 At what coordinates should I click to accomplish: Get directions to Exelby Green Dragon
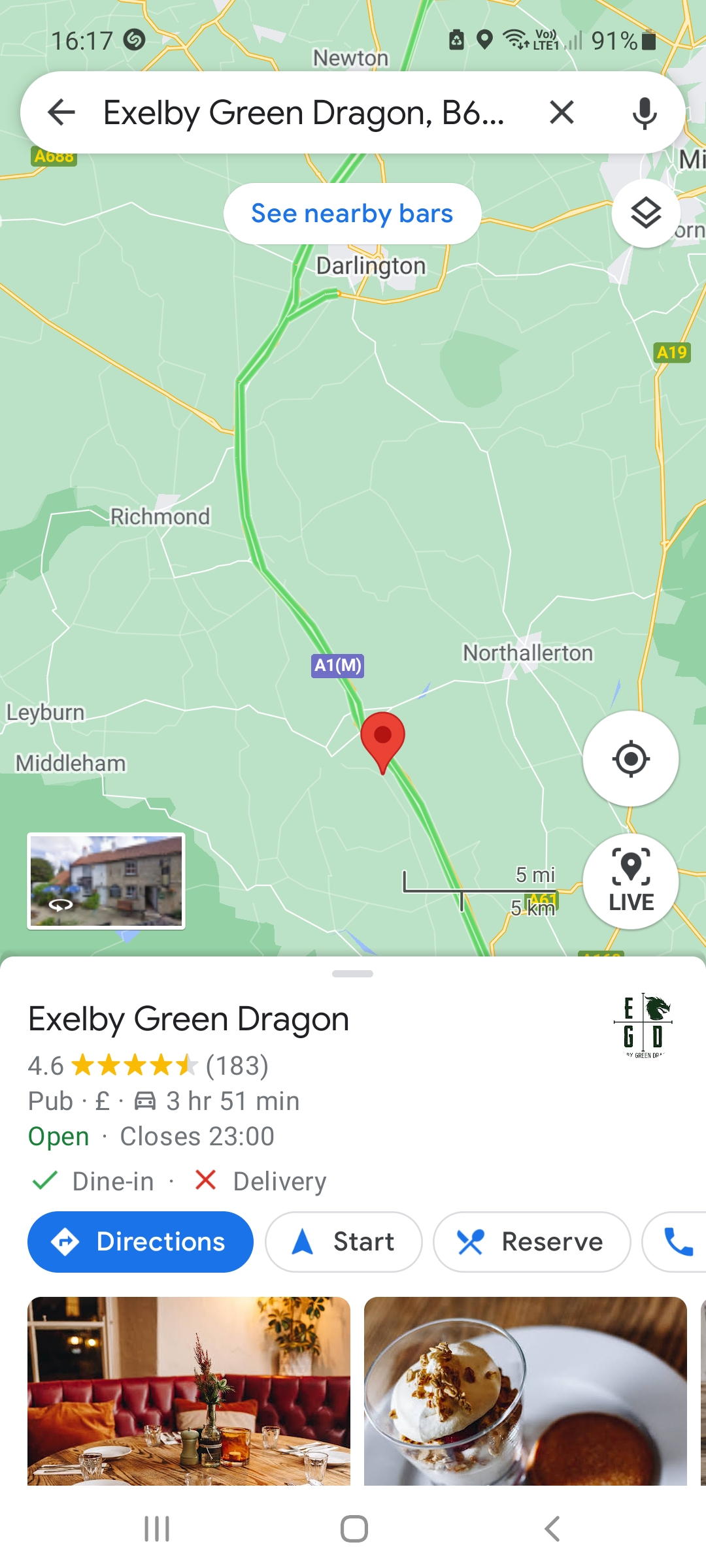[x=141, y=1241]
